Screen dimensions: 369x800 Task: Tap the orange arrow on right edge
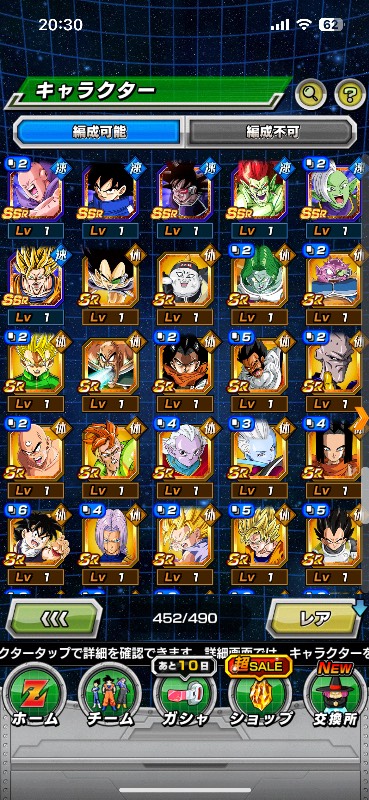pos(362,418)
